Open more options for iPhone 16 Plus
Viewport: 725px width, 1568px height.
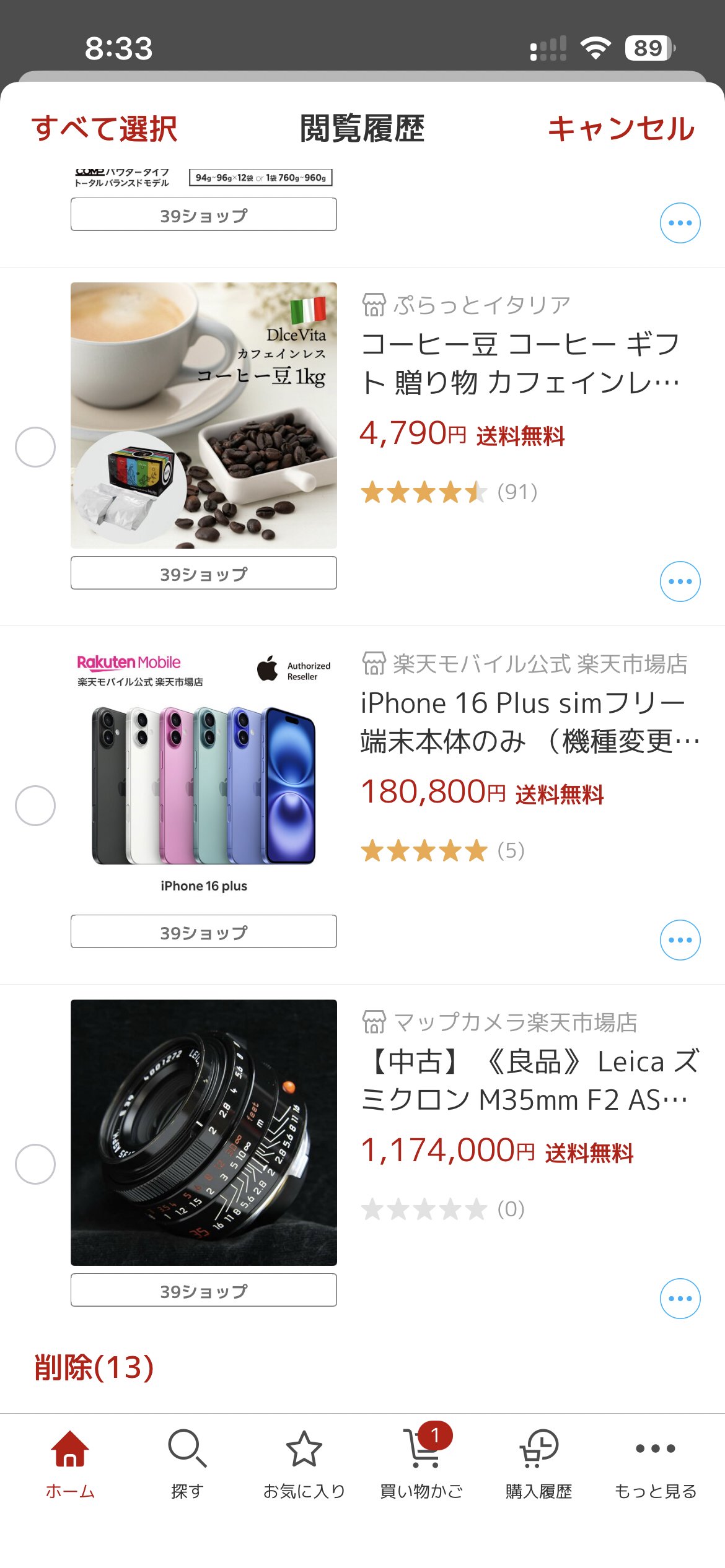click(680, 940)
